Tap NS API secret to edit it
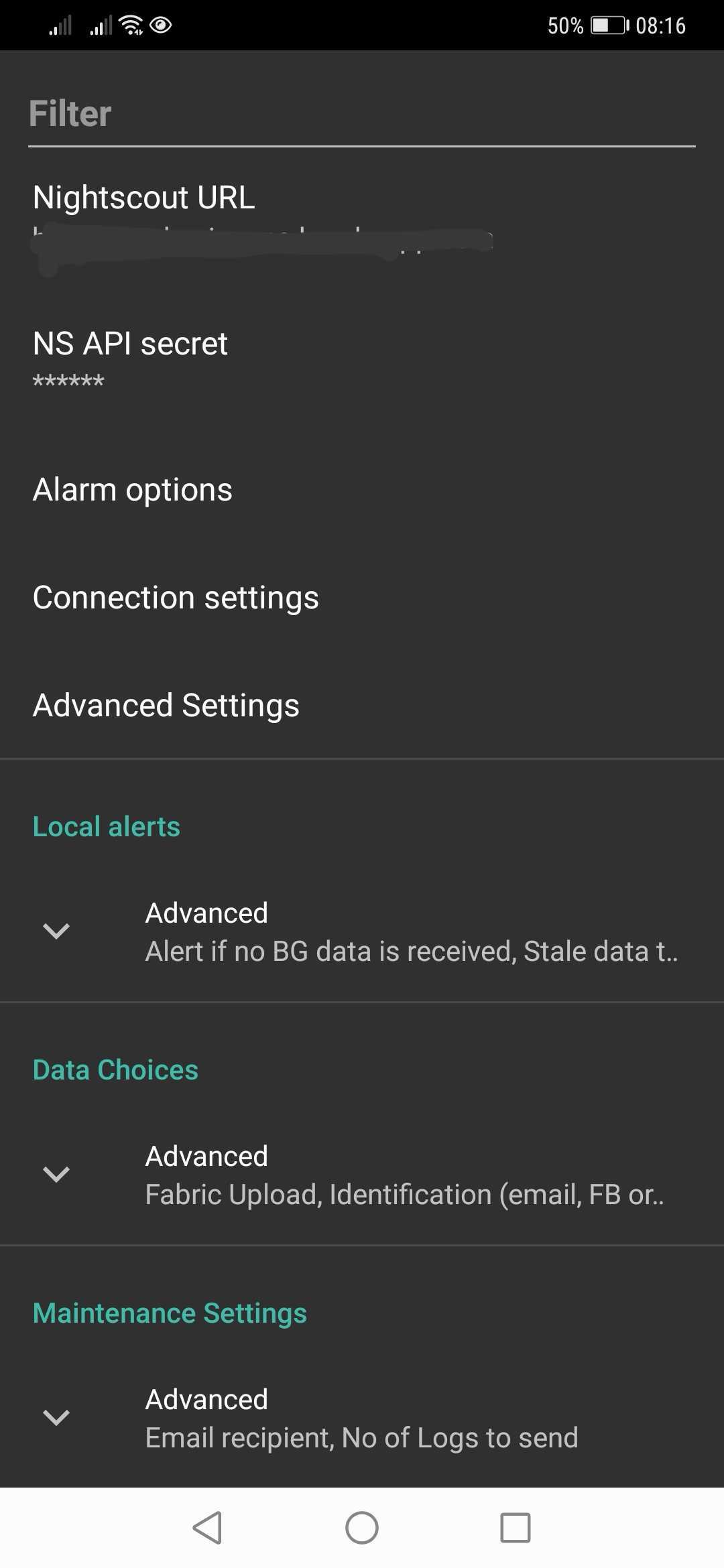This screenshot has width=724, height=1568. [x=130, y=343]
